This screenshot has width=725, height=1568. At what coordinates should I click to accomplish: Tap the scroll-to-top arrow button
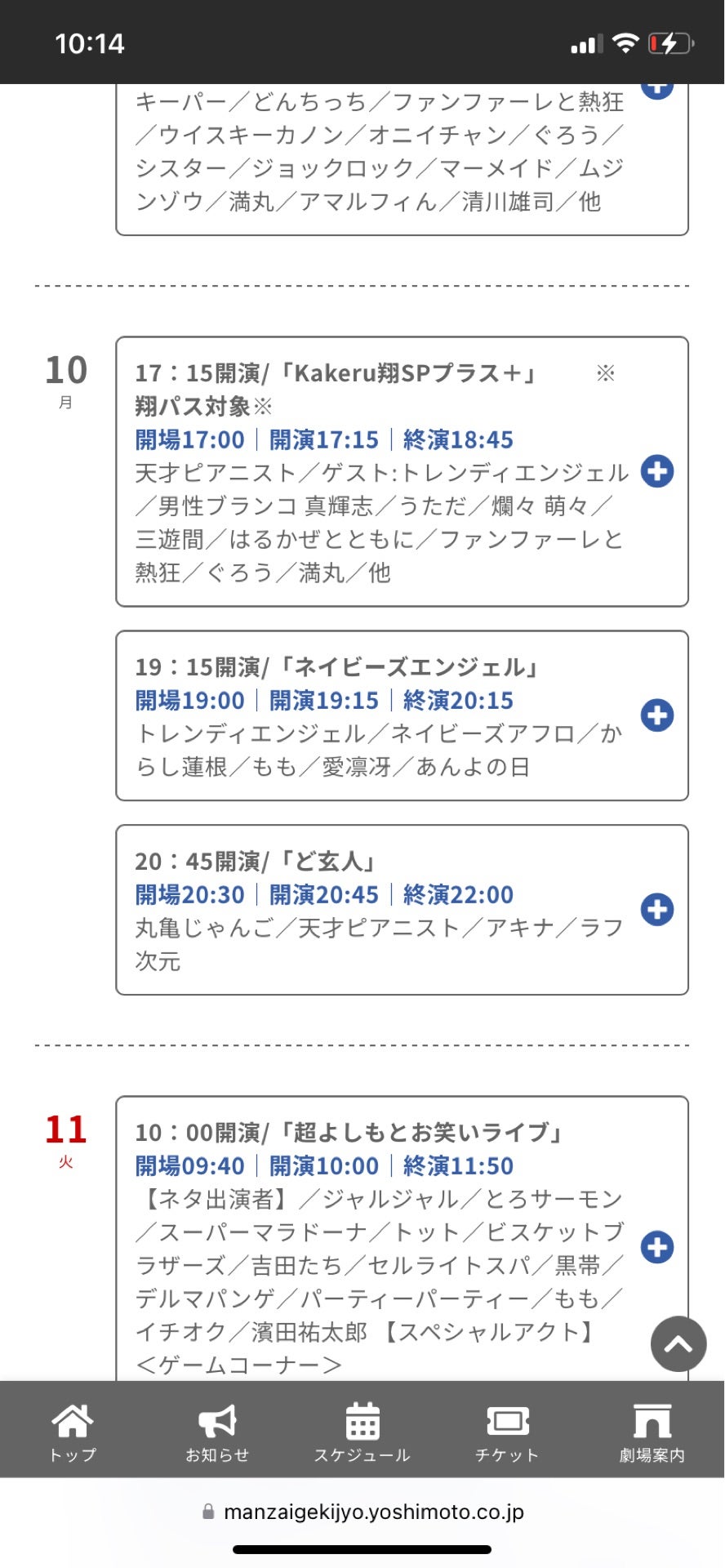(x=678, y=1344)
